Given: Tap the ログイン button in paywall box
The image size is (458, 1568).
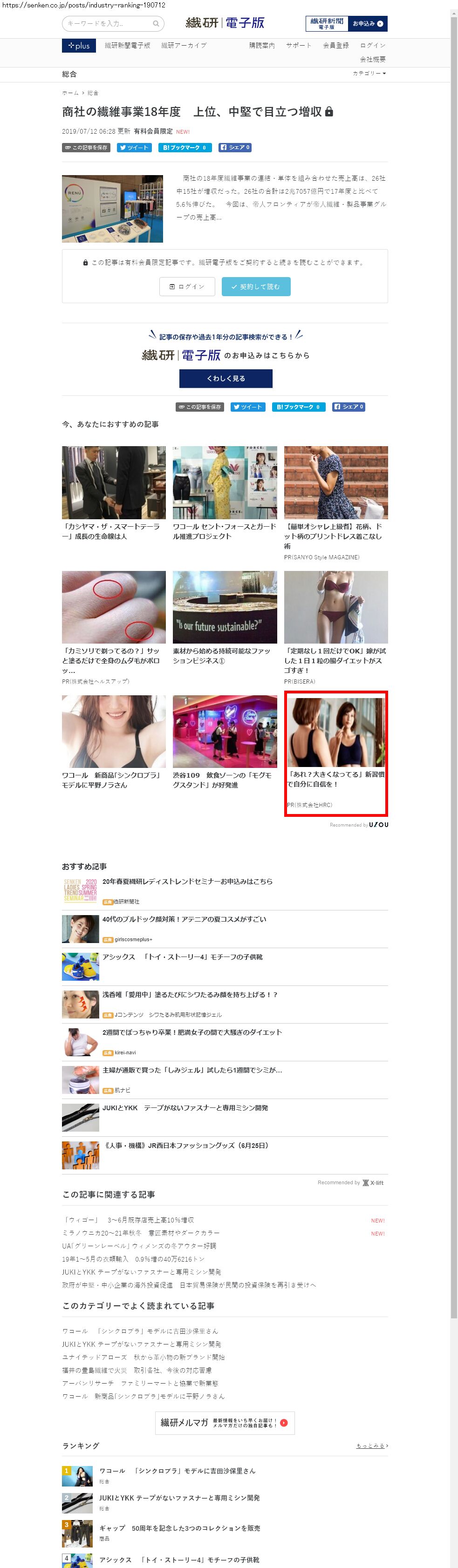Looking at the screenshot, I should (186, 287).
